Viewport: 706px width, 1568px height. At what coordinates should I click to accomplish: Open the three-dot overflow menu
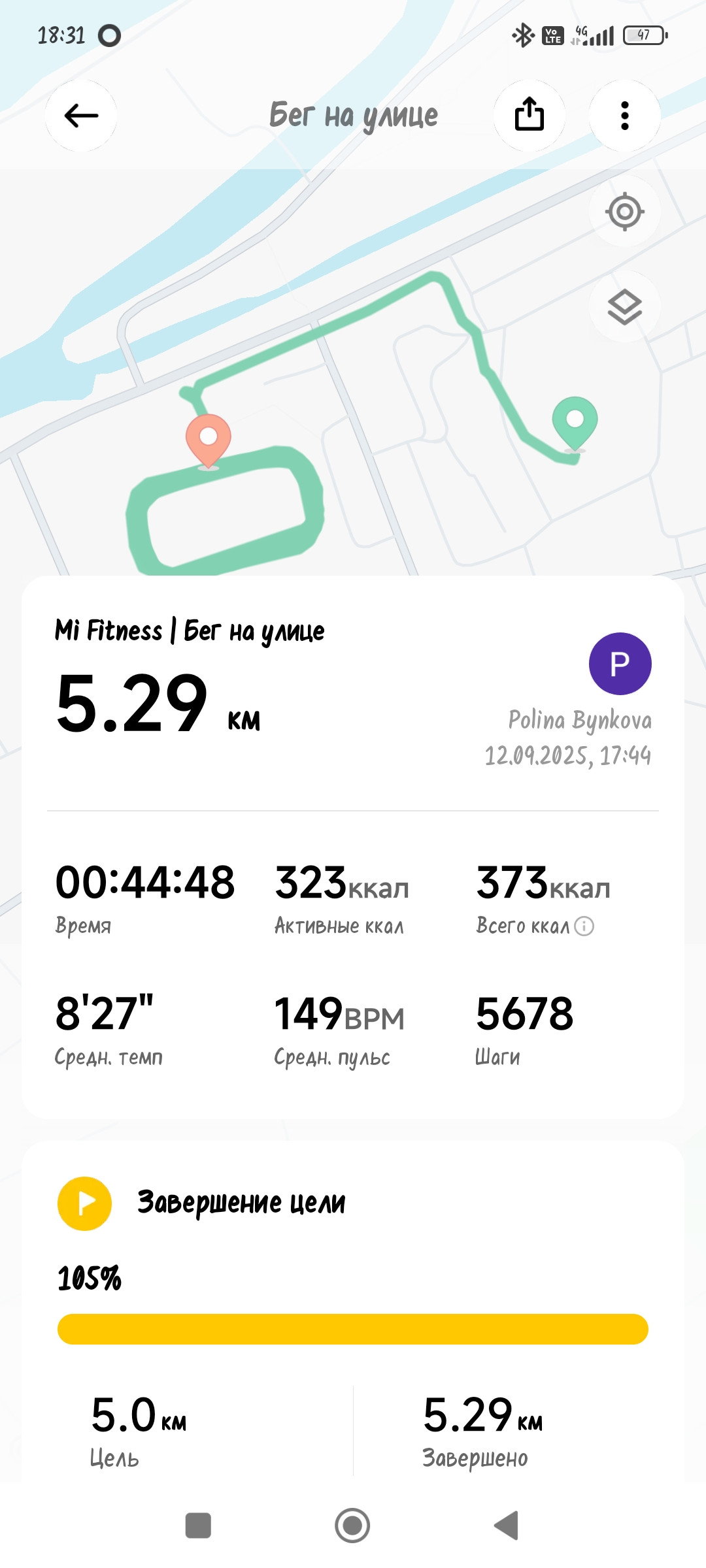pos(625,116)
